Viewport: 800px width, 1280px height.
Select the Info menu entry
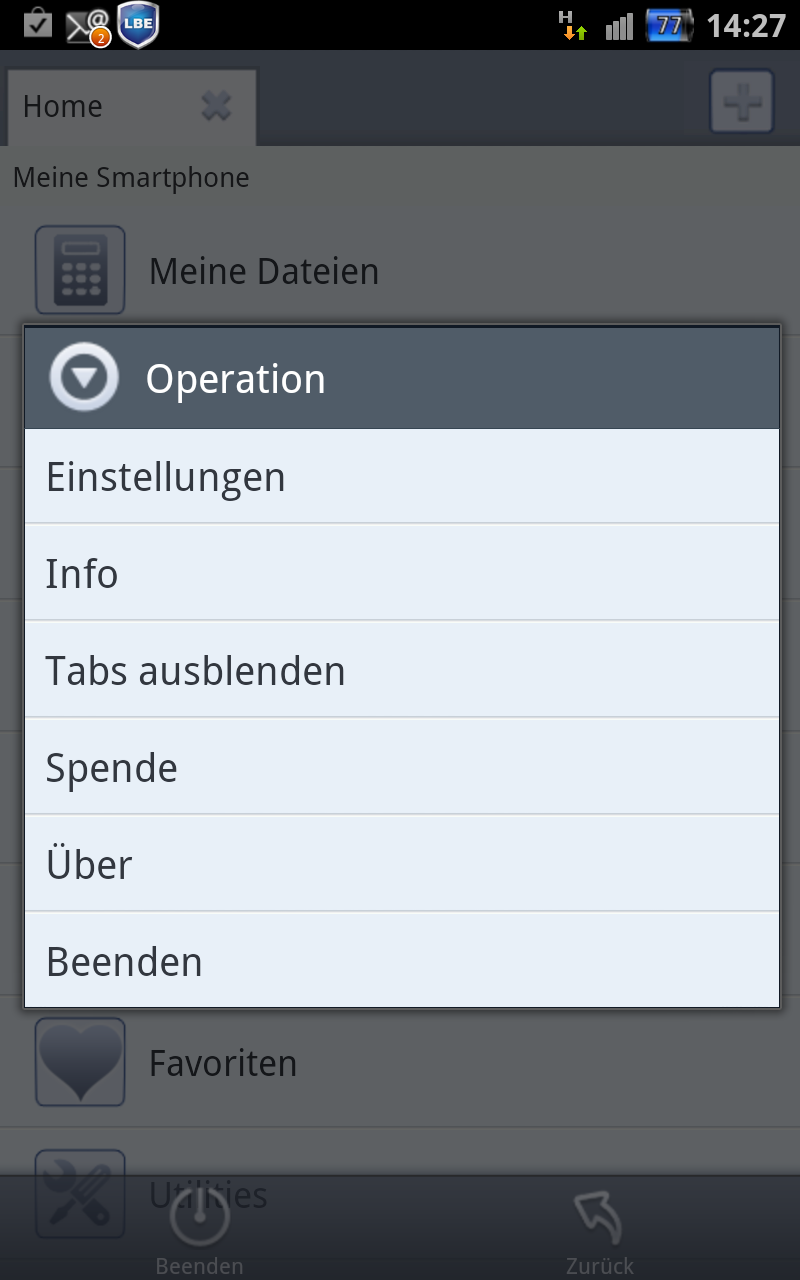(402, 573)
